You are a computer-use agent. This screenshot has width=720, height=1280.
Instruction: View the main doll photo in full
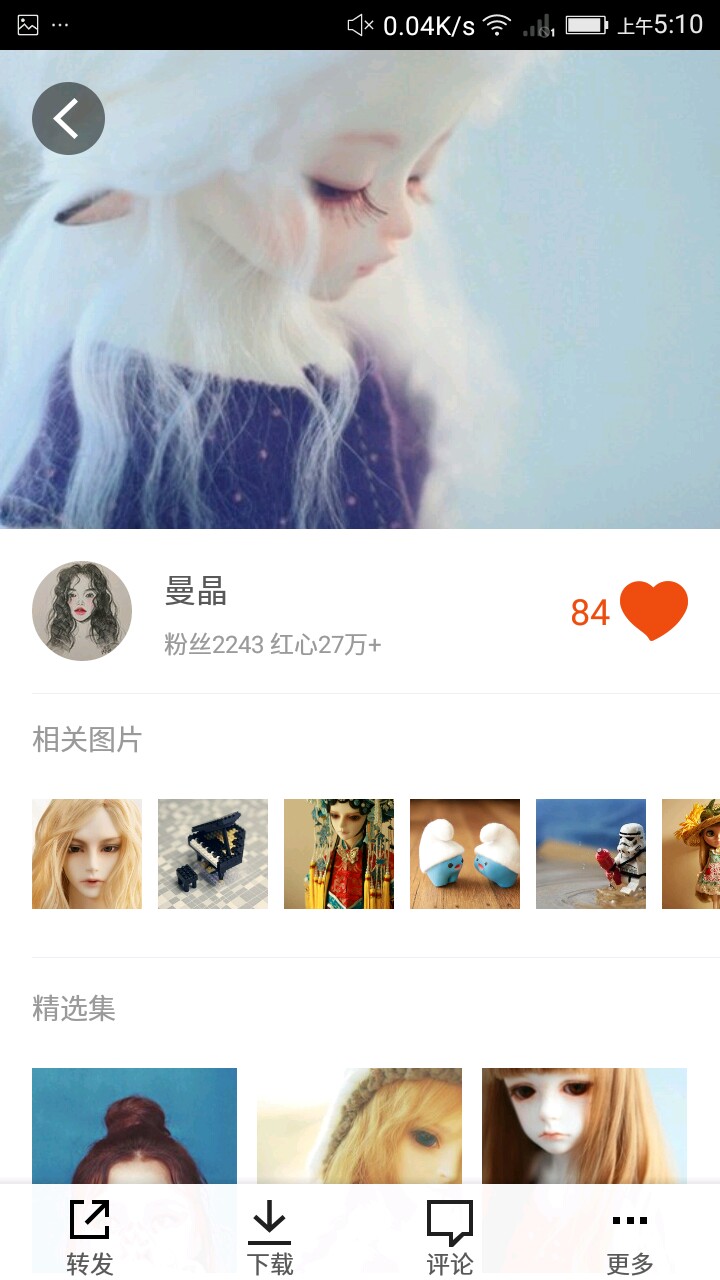360,289
